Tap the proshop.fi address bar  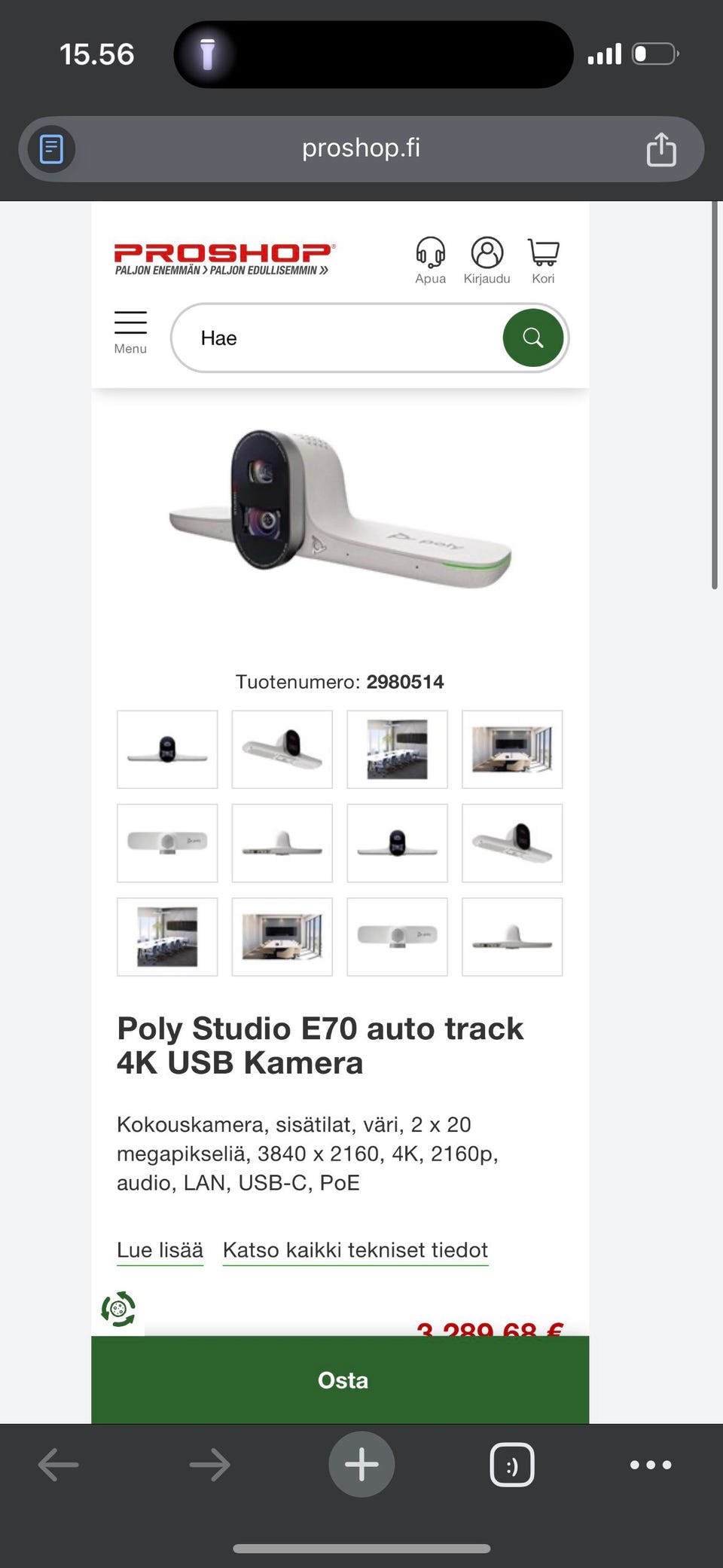click(x=361, y=148)
